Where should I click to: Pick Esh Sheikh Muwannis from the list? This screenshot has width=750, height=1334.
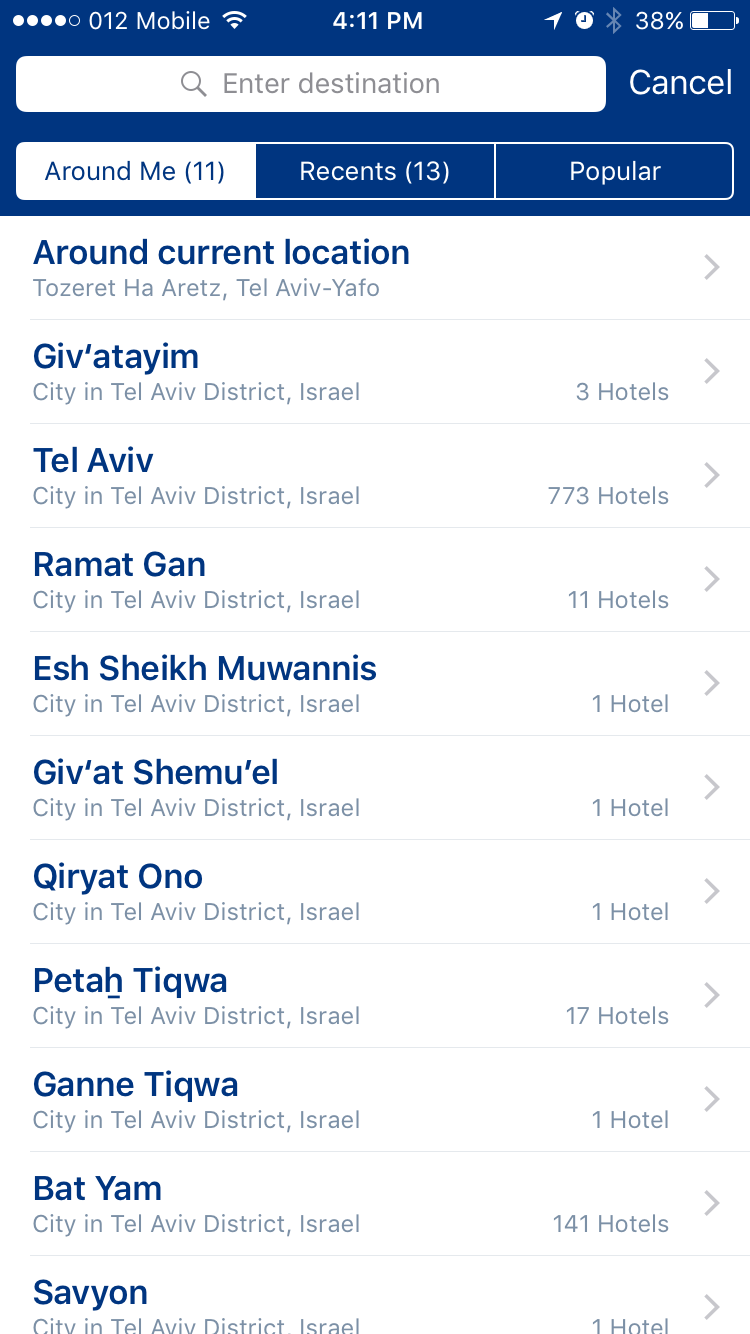tap(375, 684)
